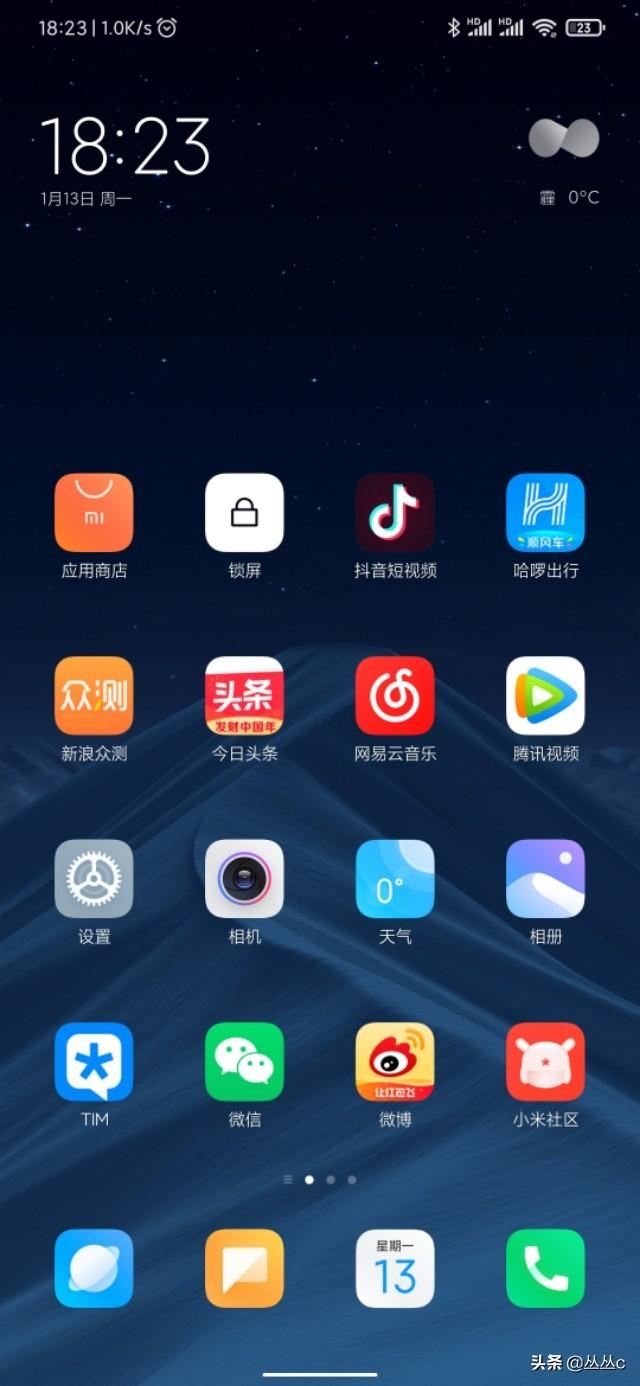Screen dimensions: 640x1386
Task: Open 网易云音乐 music app
Action: (x=395, y=696)
